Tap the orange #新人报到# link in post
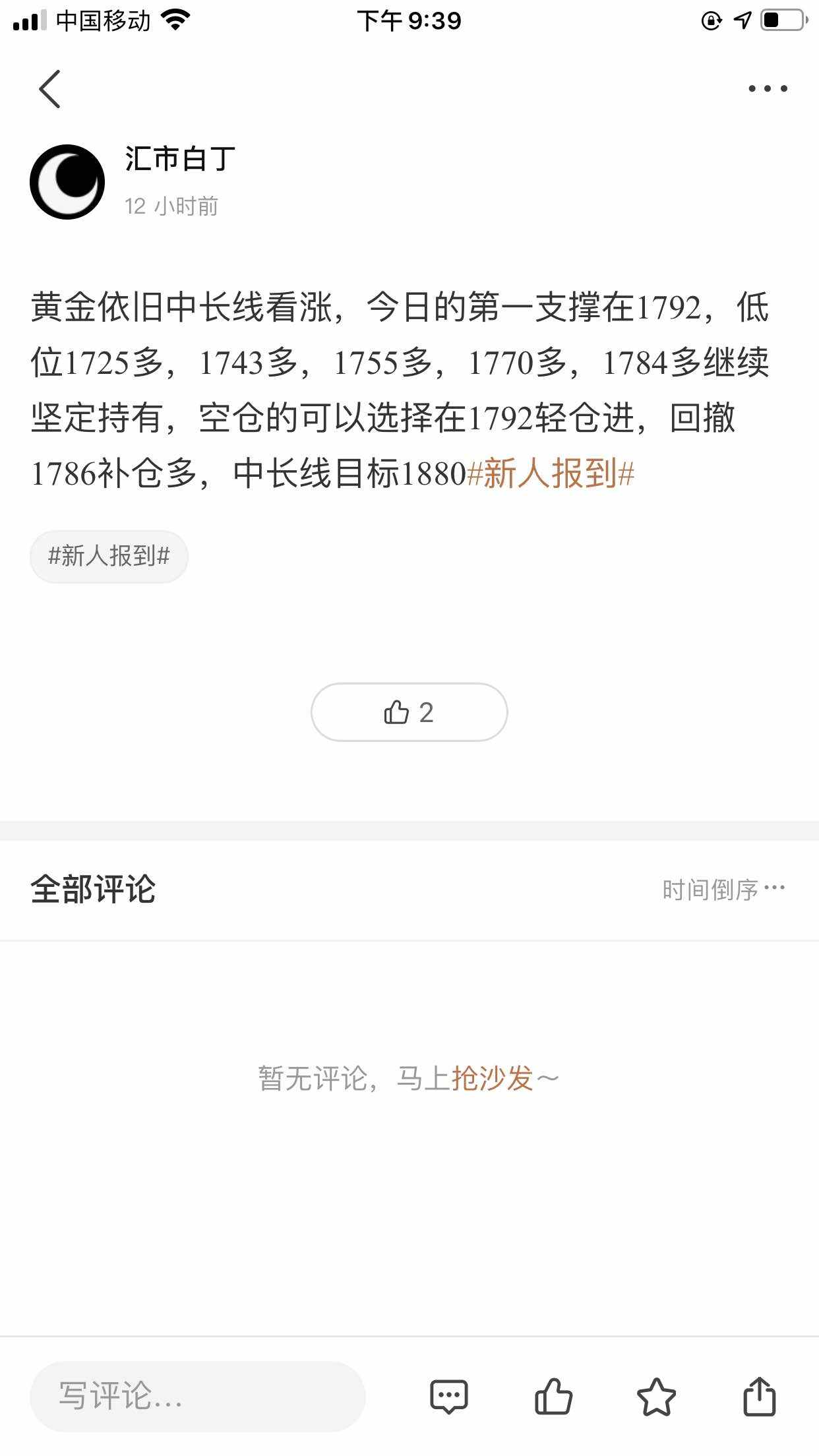819x1456 pixels. pyautogui.click(x=551, y=473)
